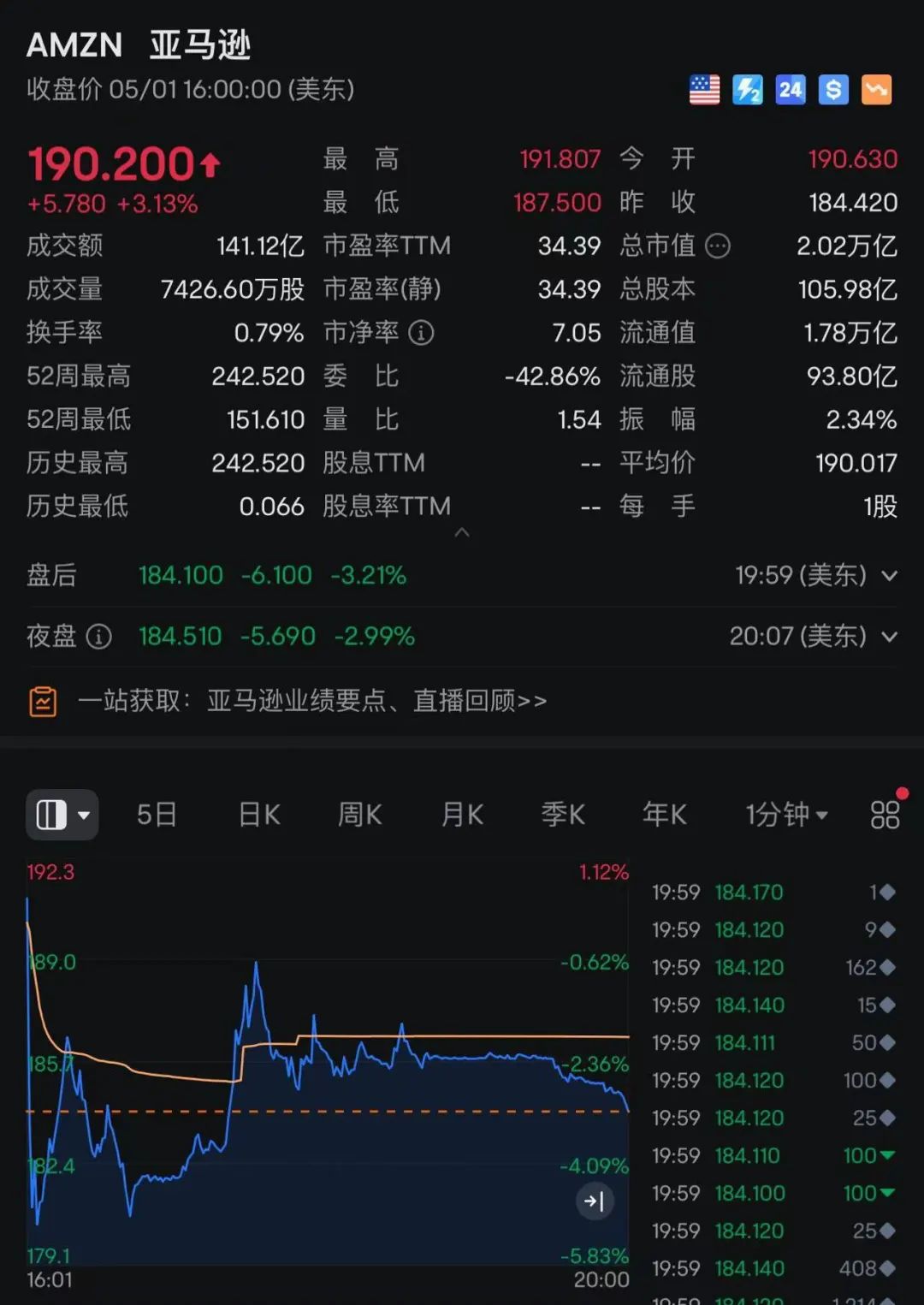
Task: Show info for 市净率
Action: (x=421, y=333)
